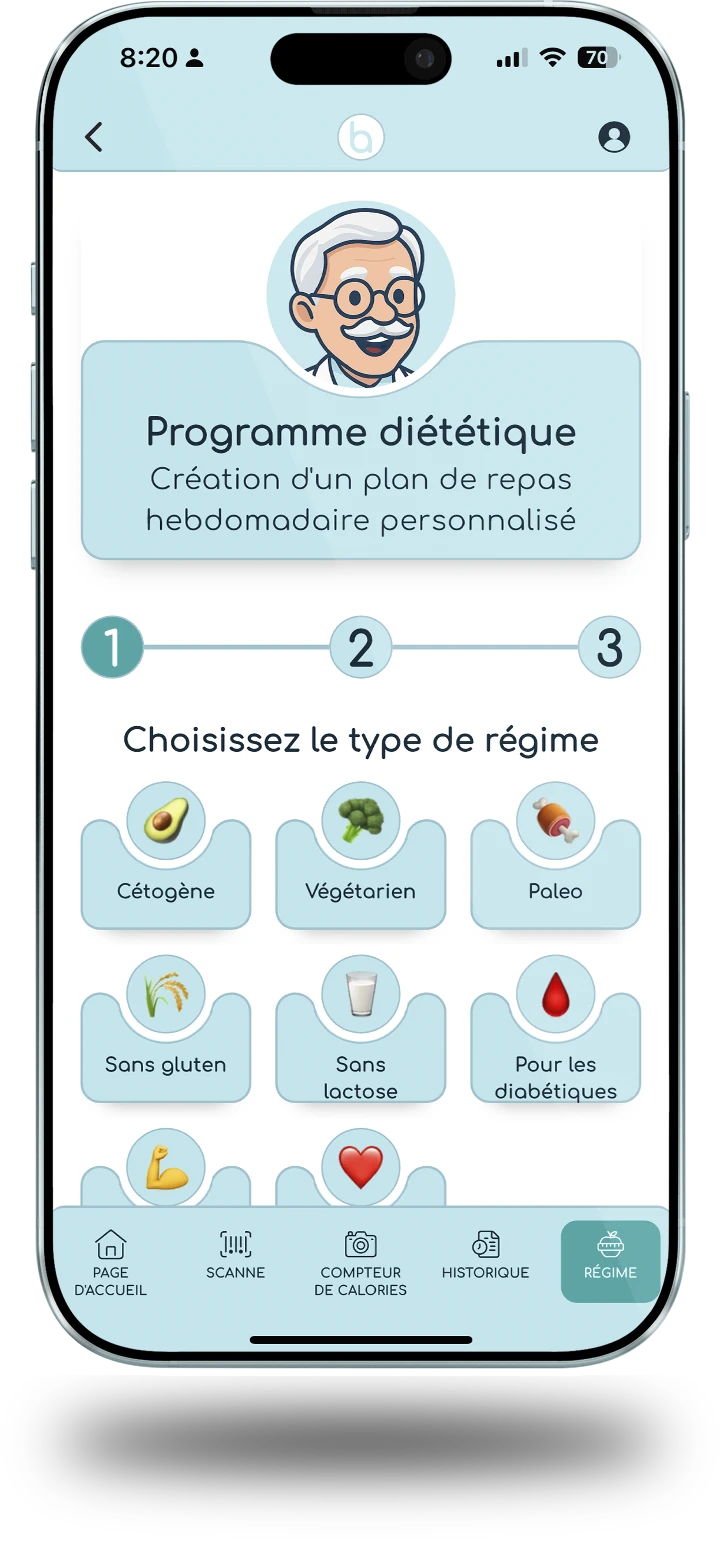720x1545 pixels.
Task: Switch to the Page d'accueil tab
Action: 111,1261
